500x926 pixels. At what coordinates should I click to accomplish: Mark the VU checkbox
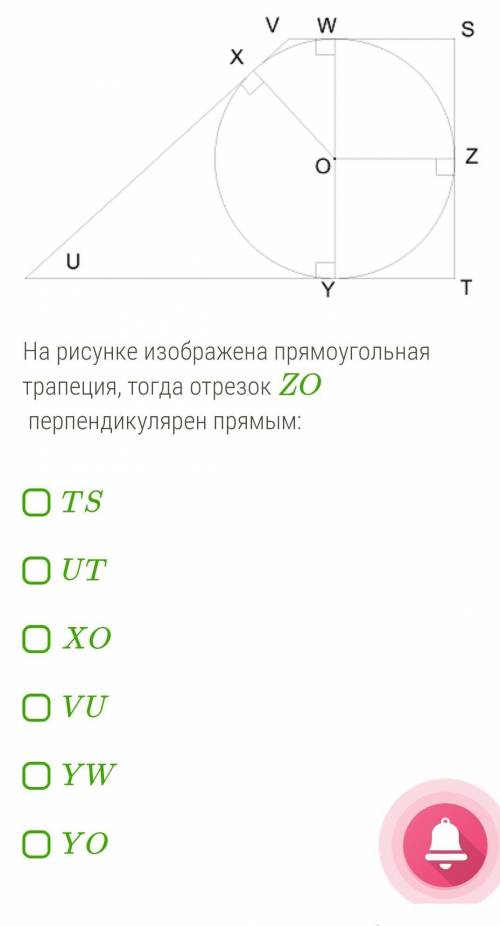coord(36,707)
